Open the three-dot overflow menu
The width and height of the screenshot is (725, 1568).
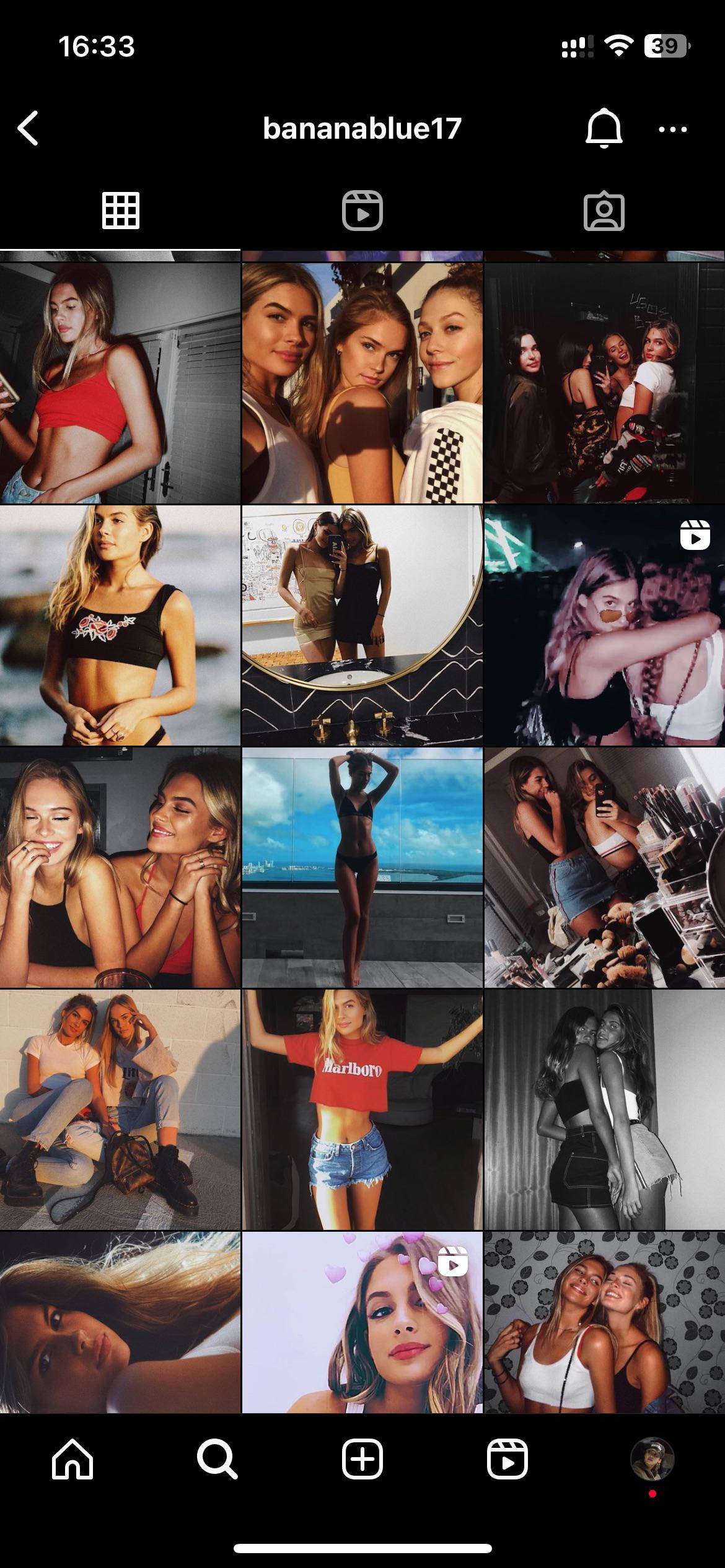(673, 129)
